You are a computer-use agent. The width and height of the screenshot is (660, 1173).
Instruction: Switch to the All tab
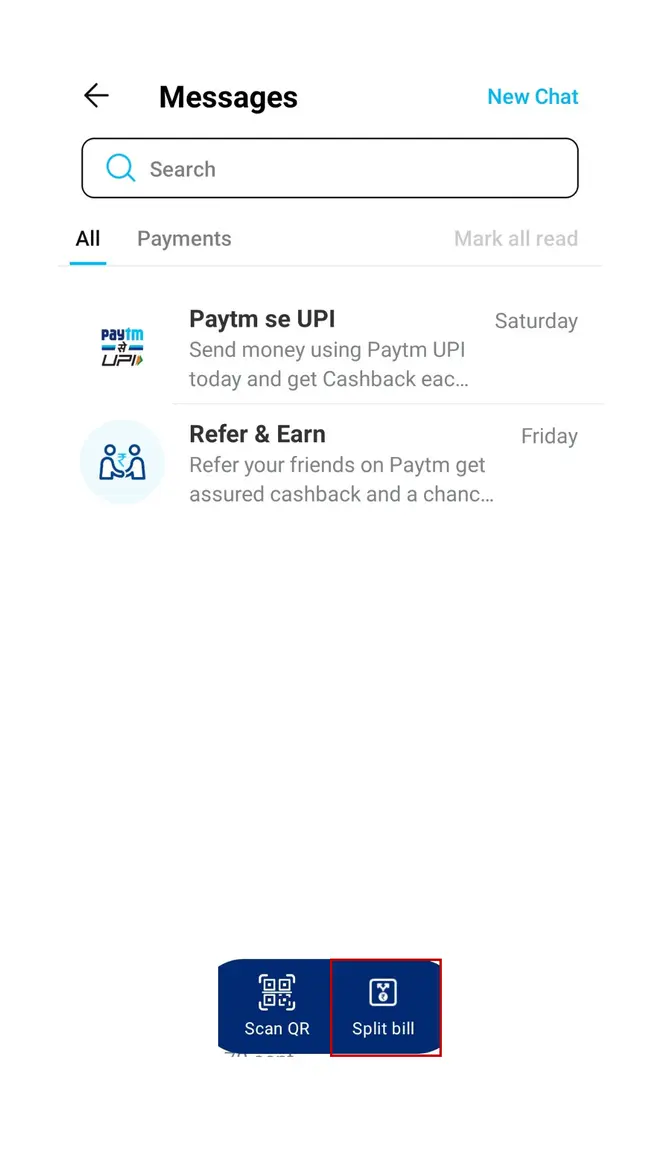(x=88, y=239)
